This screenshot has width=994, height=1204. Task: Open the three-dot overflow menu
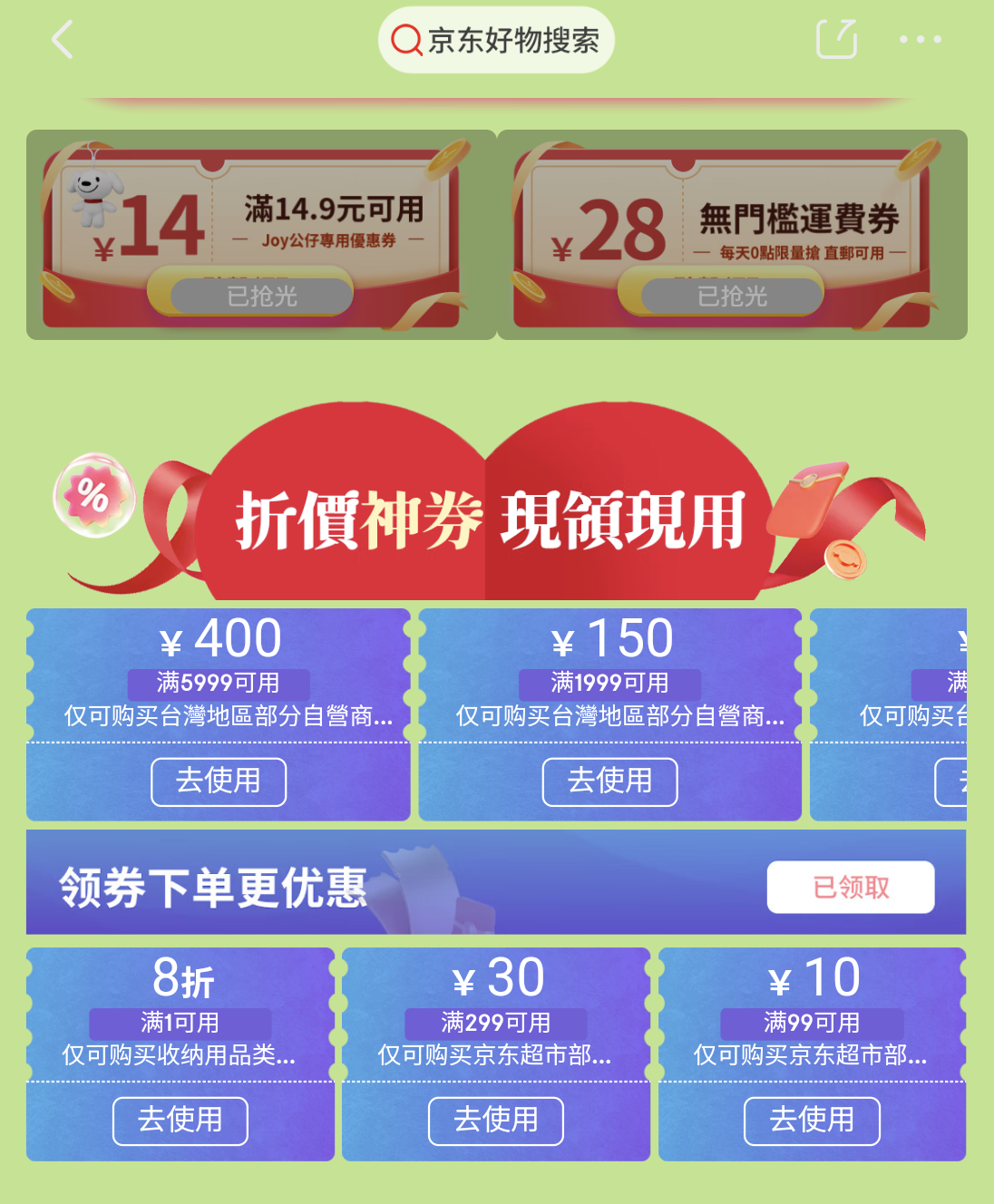[x=920, y=40]
